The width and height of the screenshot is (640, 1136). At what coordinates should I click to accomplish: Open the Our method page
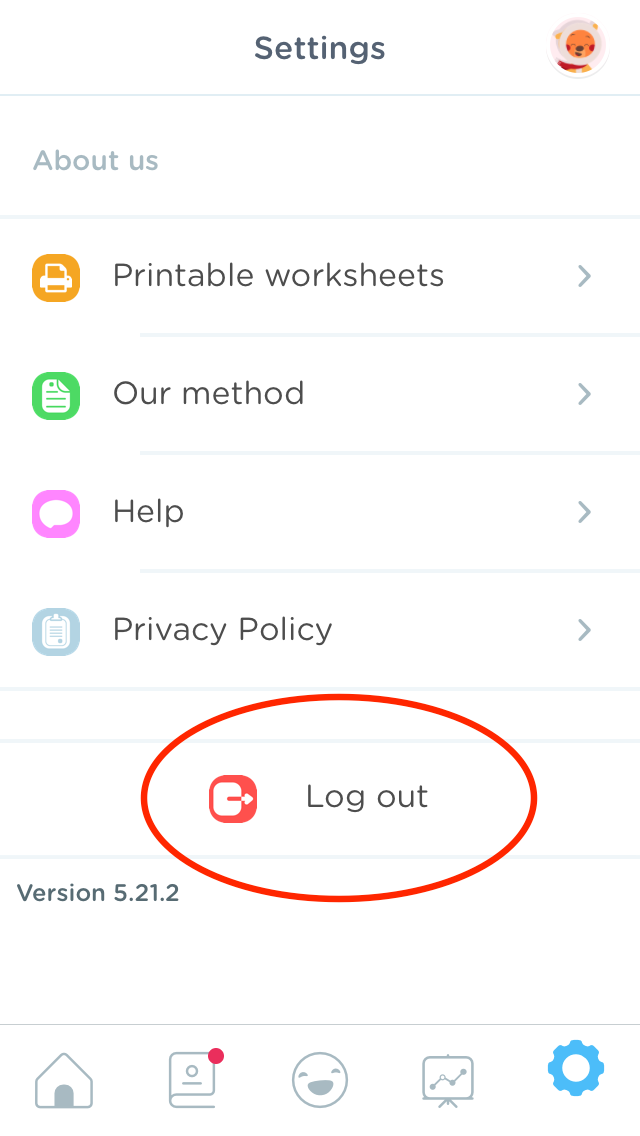coord(320,394)
